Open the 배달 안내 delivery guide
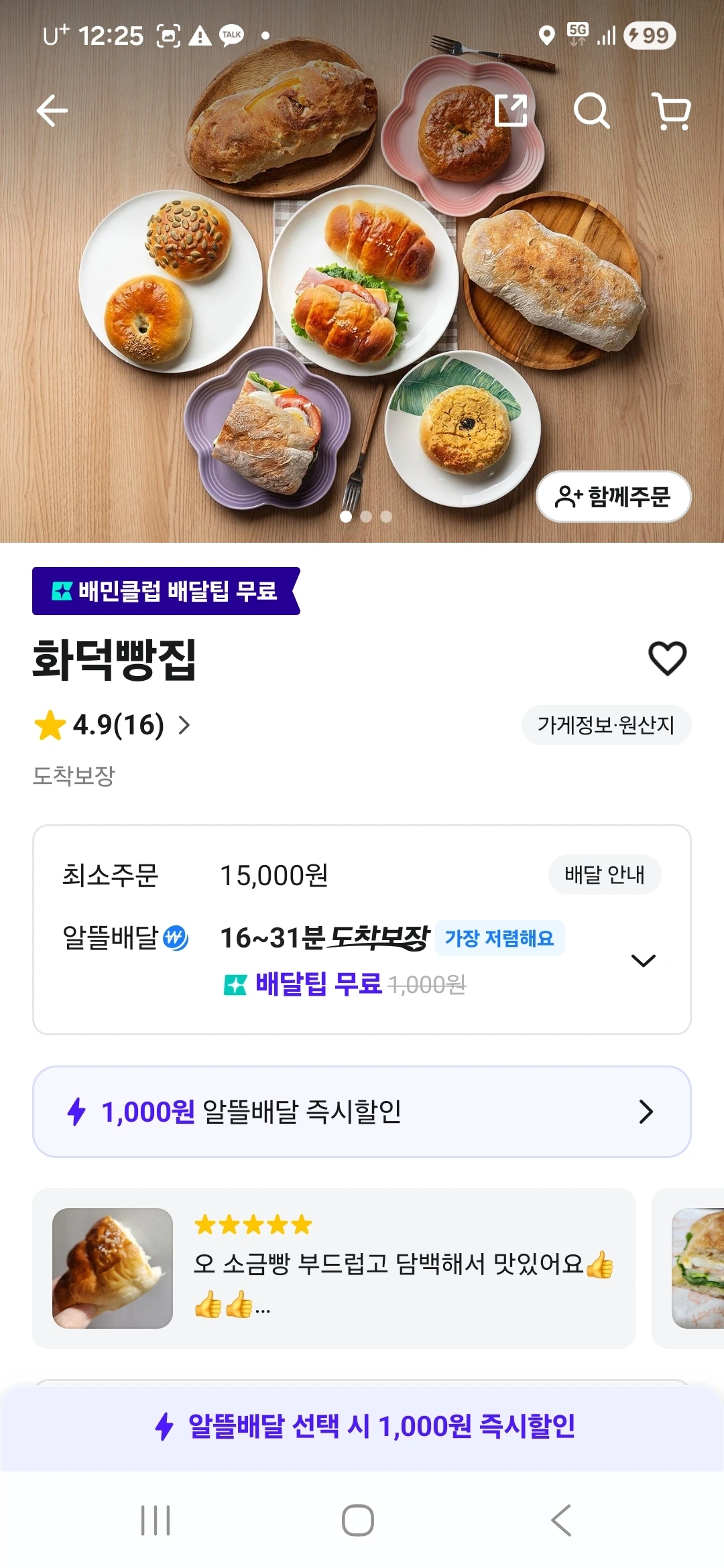 [x=605, y=874]
